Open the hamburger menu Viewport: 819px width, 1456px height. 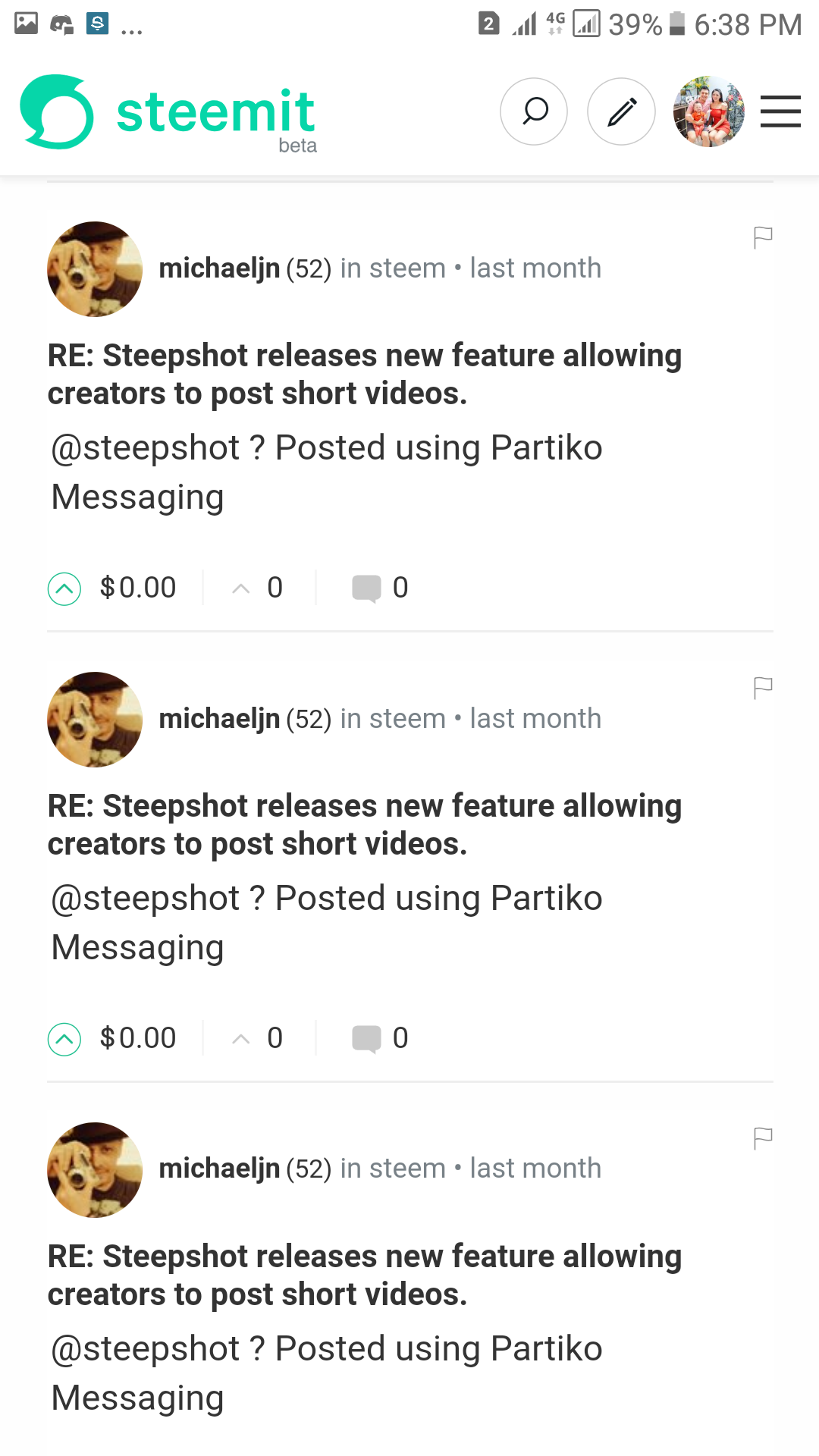(780, 111)
